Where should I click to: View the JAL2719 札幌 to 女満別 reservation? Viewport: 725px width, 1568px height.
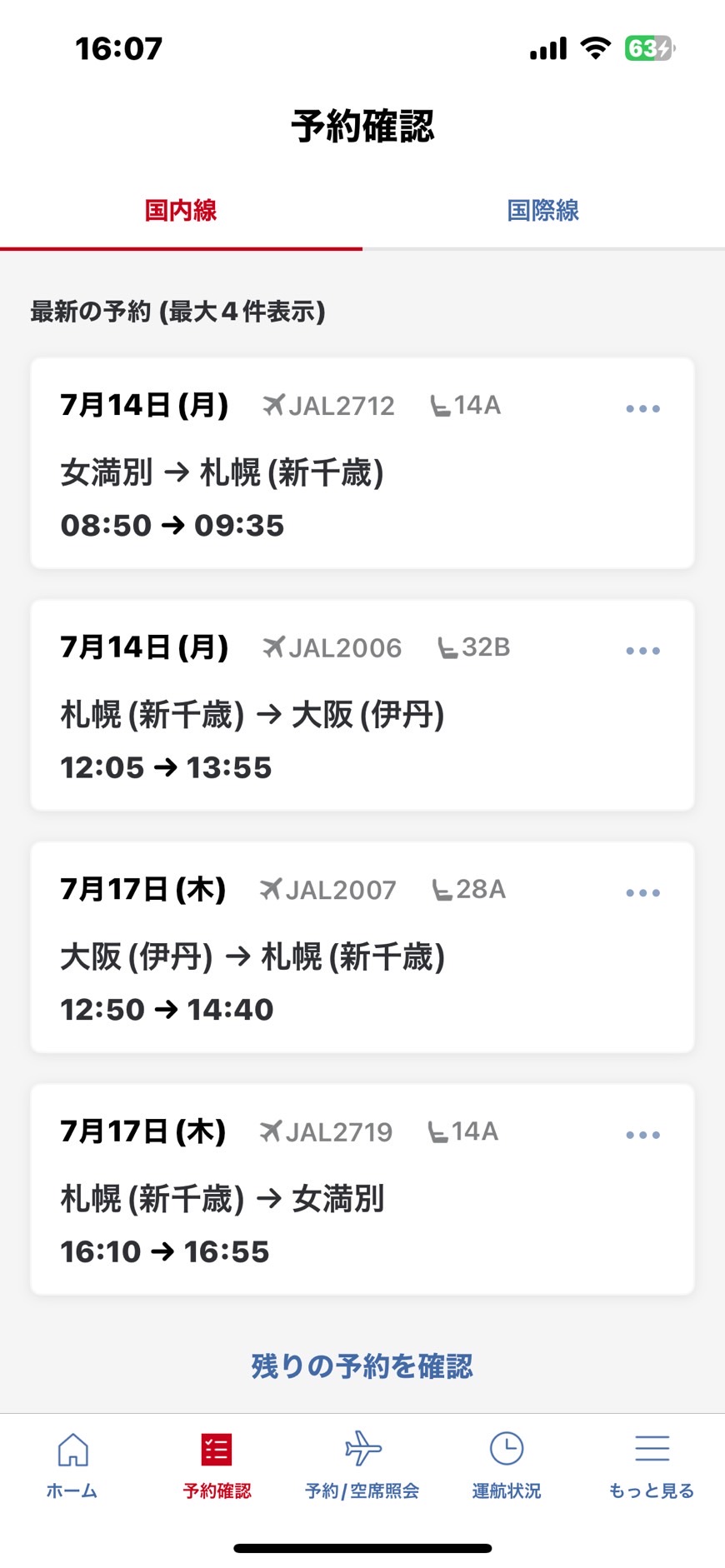362,1189
